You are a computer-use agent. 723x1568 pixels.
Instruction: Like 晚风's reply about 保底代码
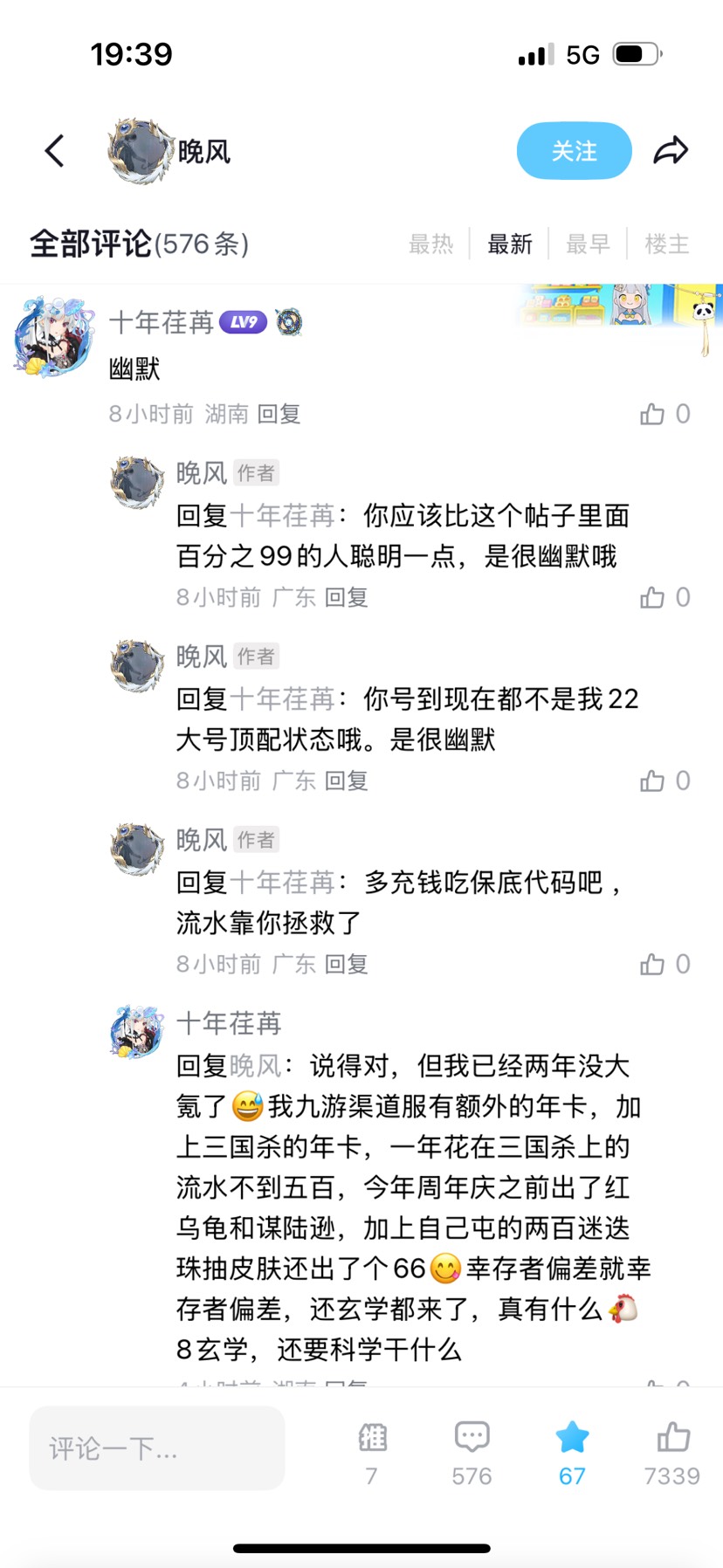(x=653, y=964)
